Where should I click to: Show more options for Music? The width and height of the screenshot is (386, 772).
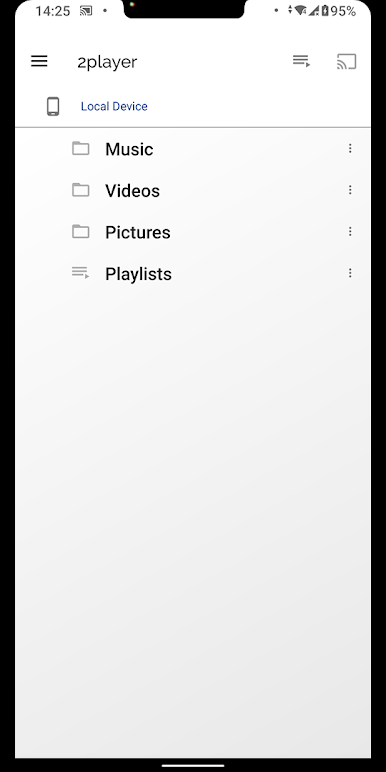(x=350, y=148)
